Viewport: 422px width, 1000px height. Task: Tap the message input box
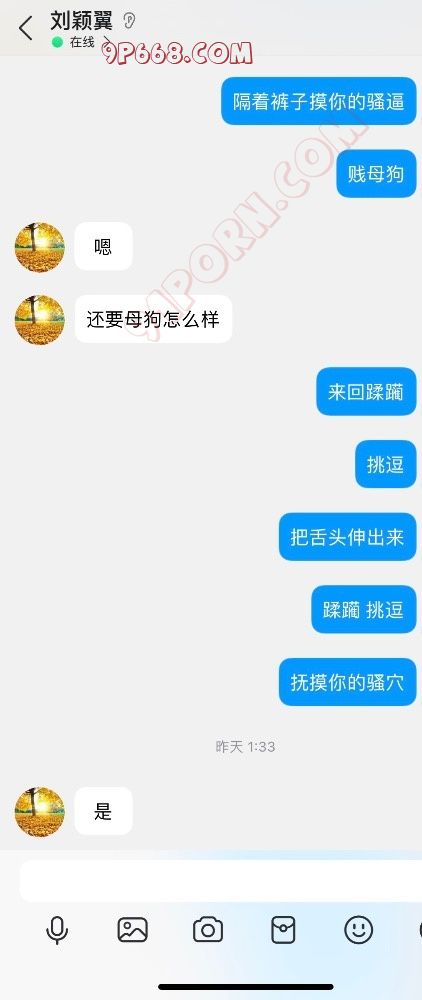click(221, 881)
